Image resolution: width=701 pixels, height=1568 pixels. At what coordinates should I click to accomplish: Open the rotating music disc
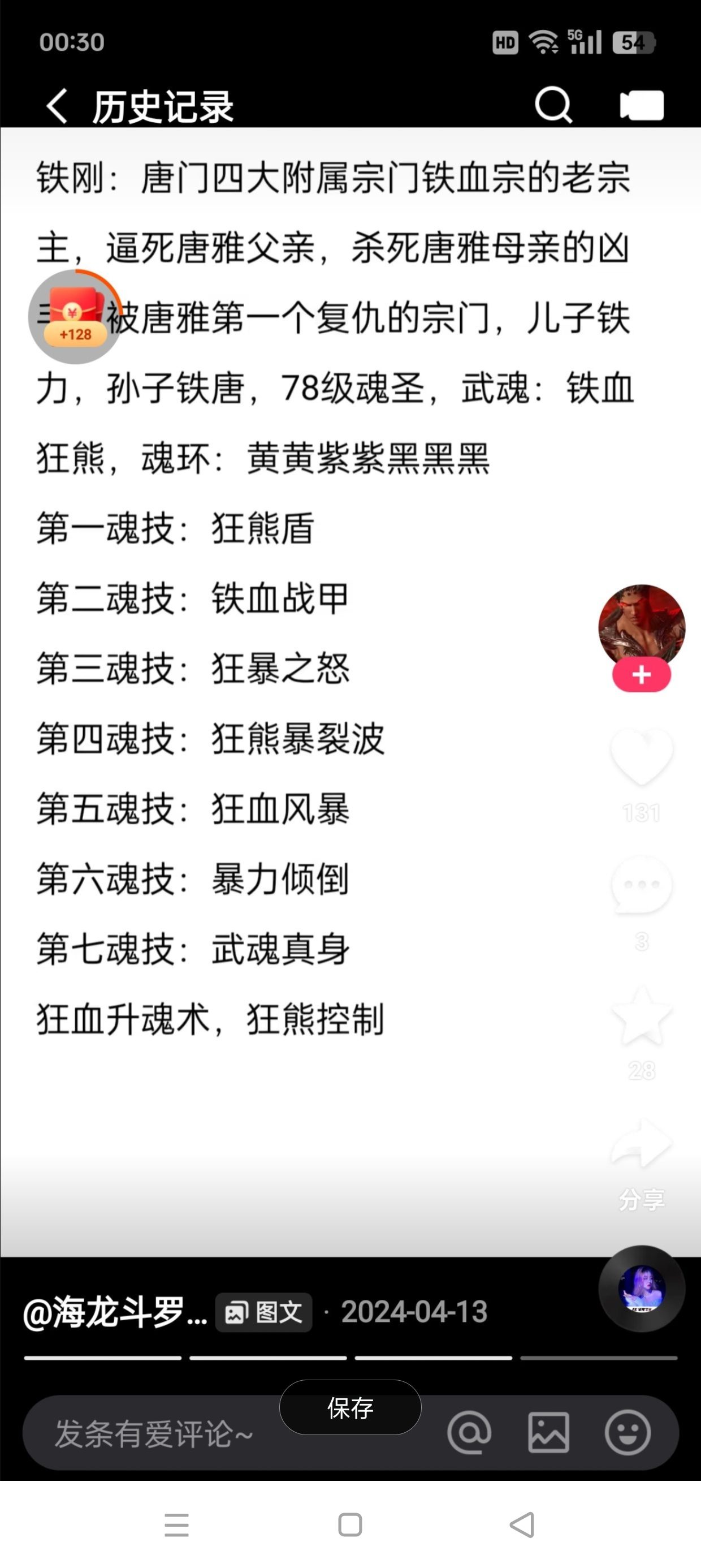pos(642,1289)
